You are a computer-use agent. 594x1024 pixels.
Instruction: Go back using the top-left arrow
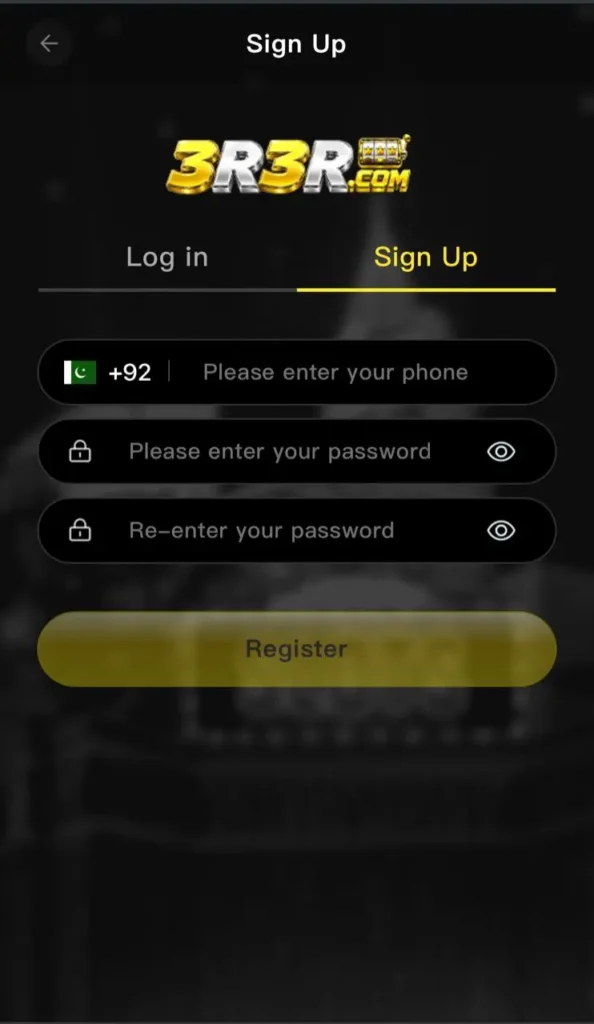49,44
